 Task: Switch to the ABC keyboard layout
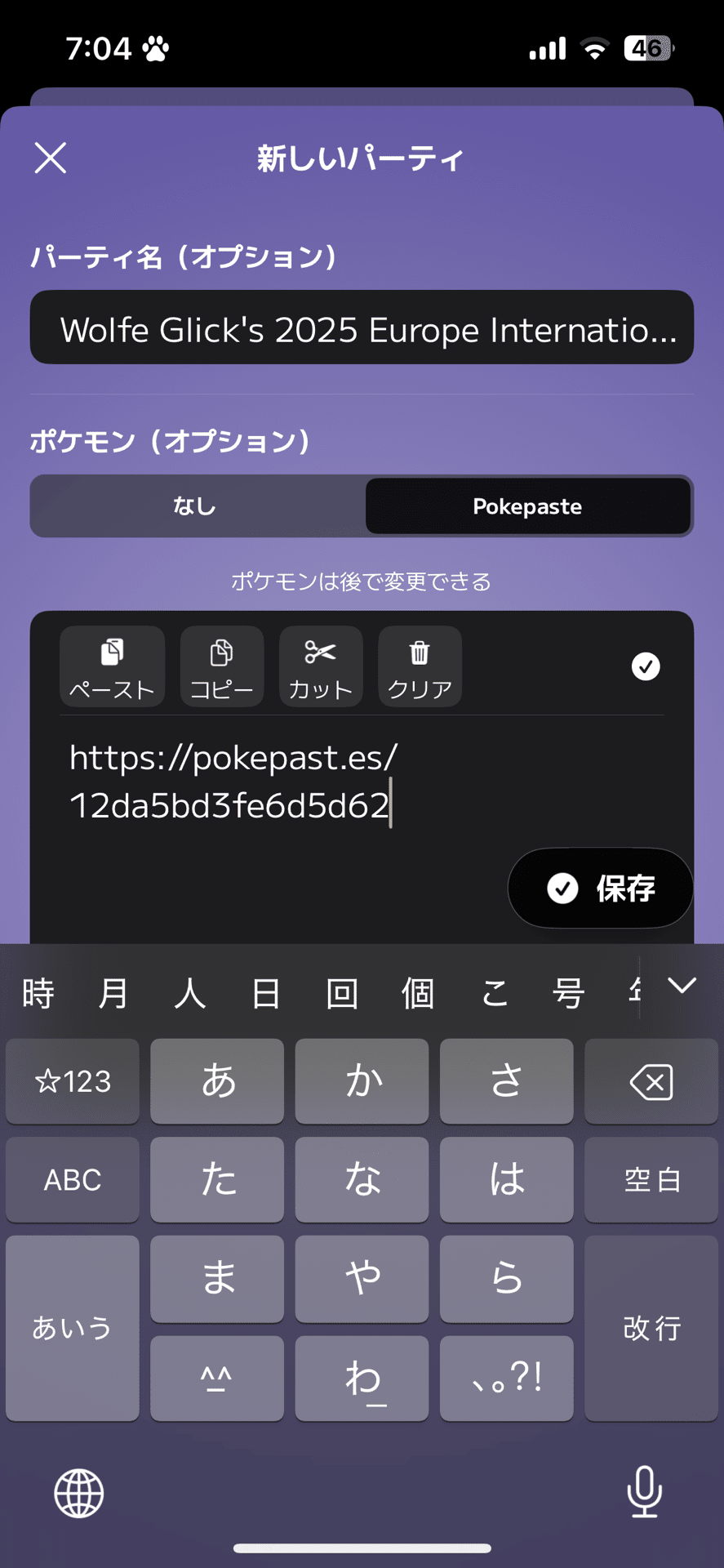coord(72,1180)
